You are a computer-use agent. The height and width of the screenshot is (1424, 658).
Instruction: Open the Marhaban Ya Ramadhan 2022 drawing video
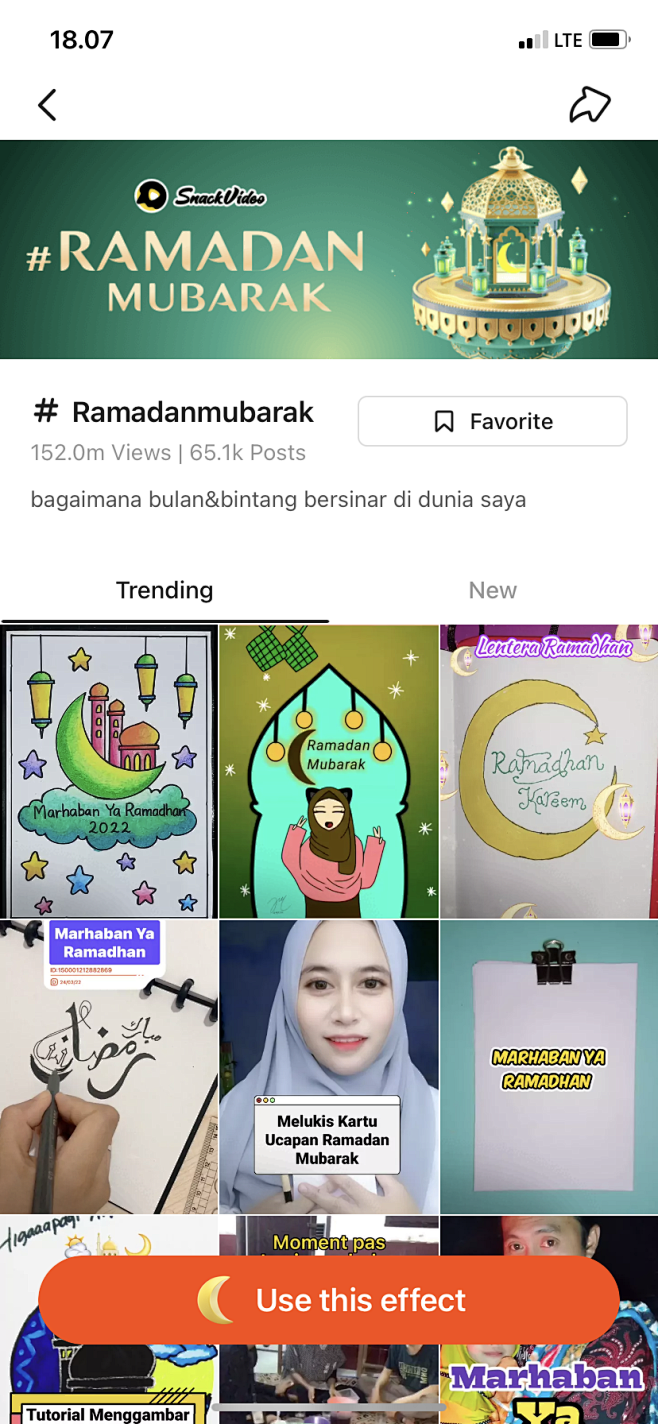coord(109,771)
